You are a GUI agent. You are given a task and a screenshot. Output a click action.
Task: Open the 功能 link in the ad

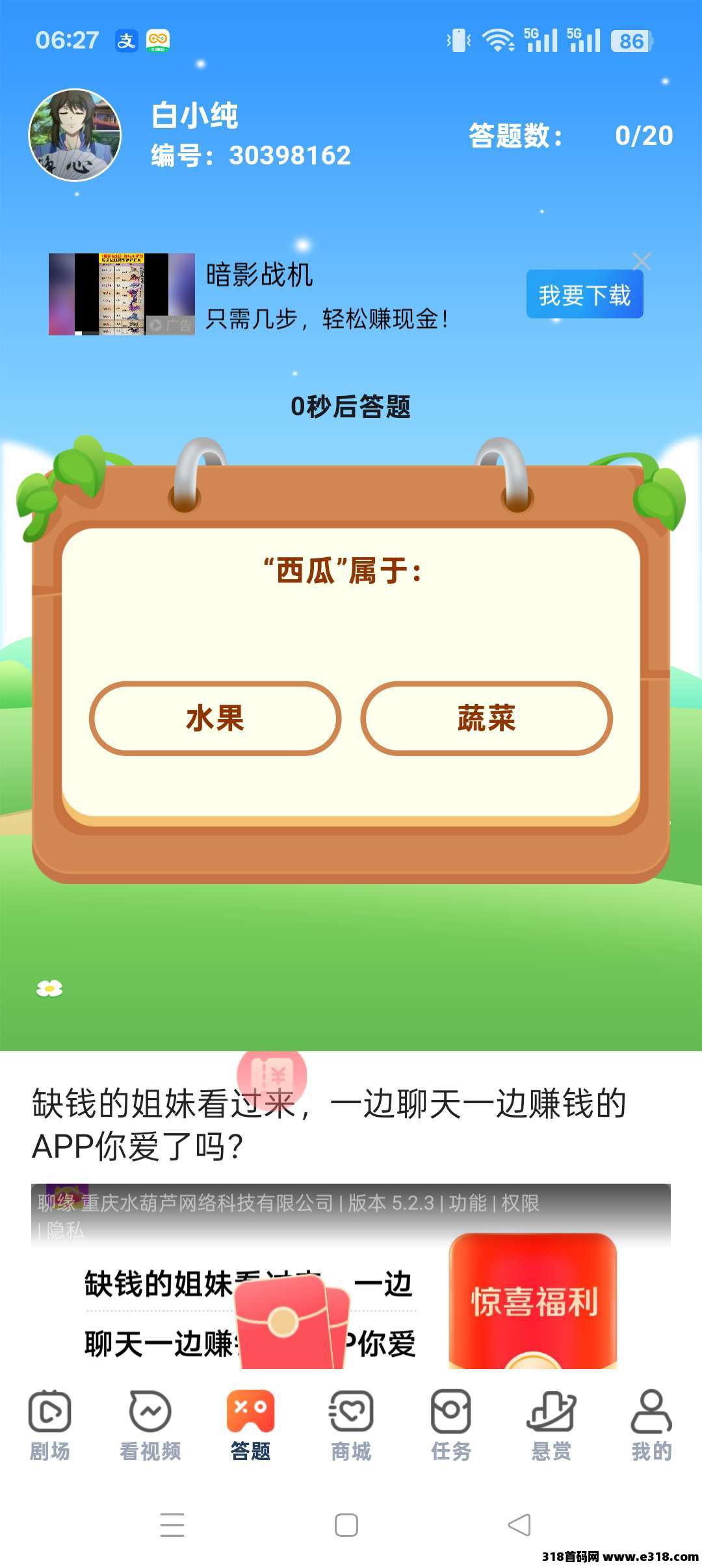[467, 1203]
